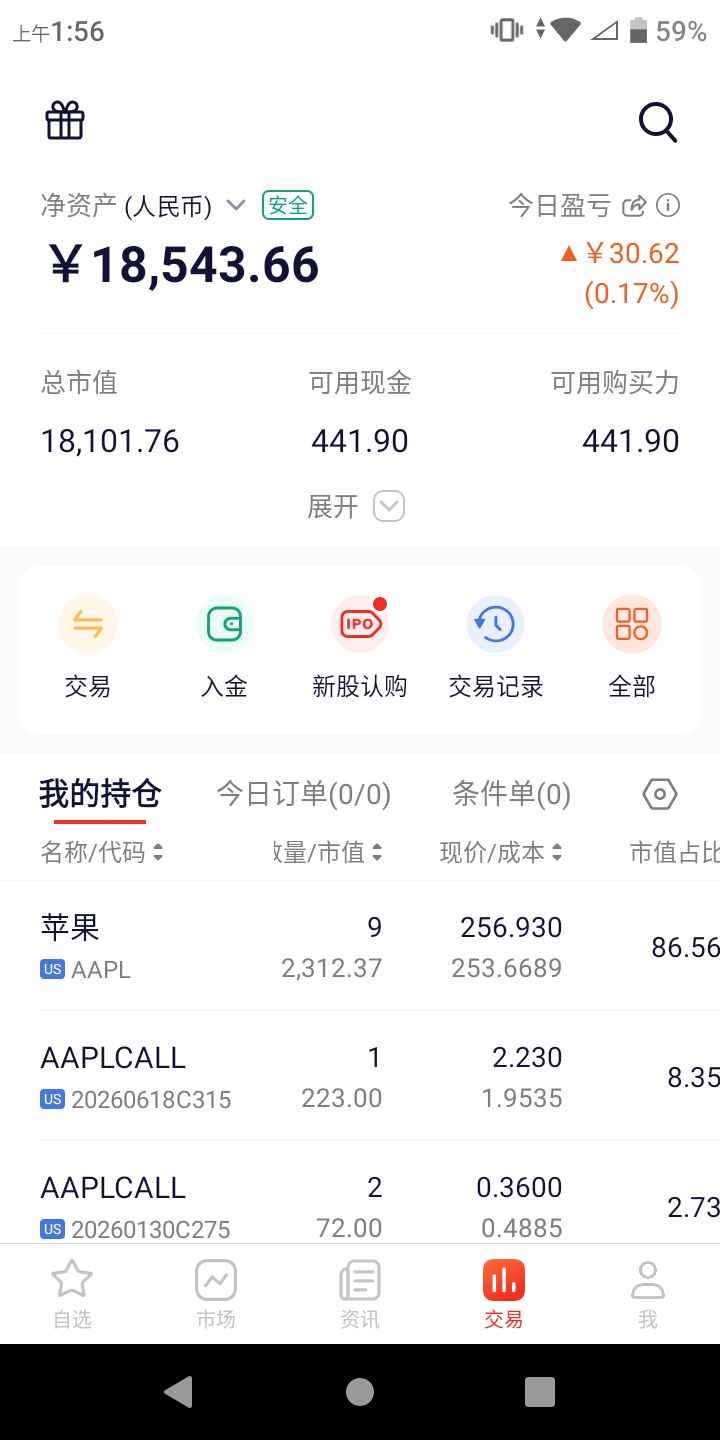Open 资讯 news tab
The width and height of the screenshot is (720, 1440).
pyautogui.click(x=360, y=1294)
